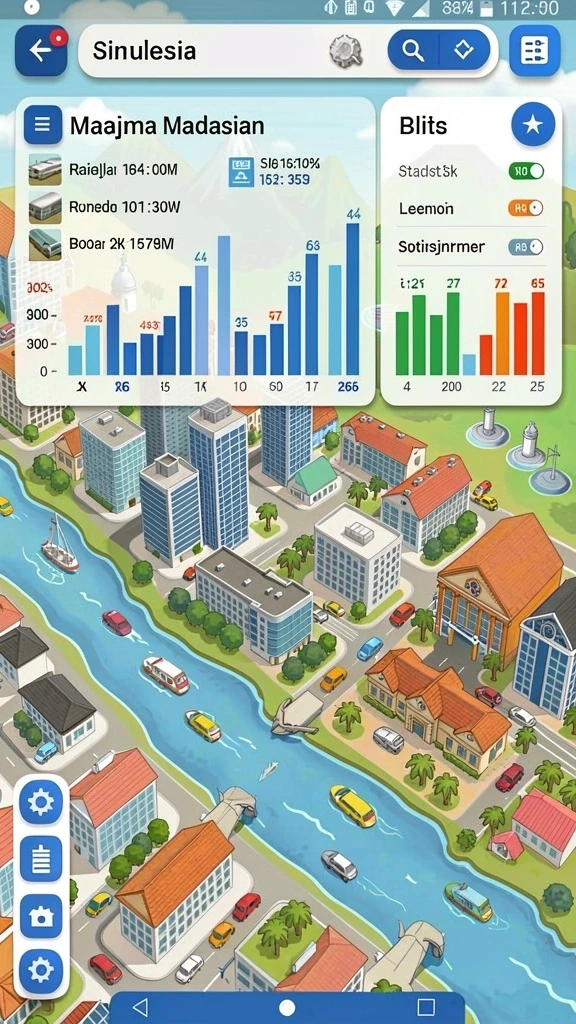
Task: Open the clipboard list button on left toolbar
Action: (41, 858)
